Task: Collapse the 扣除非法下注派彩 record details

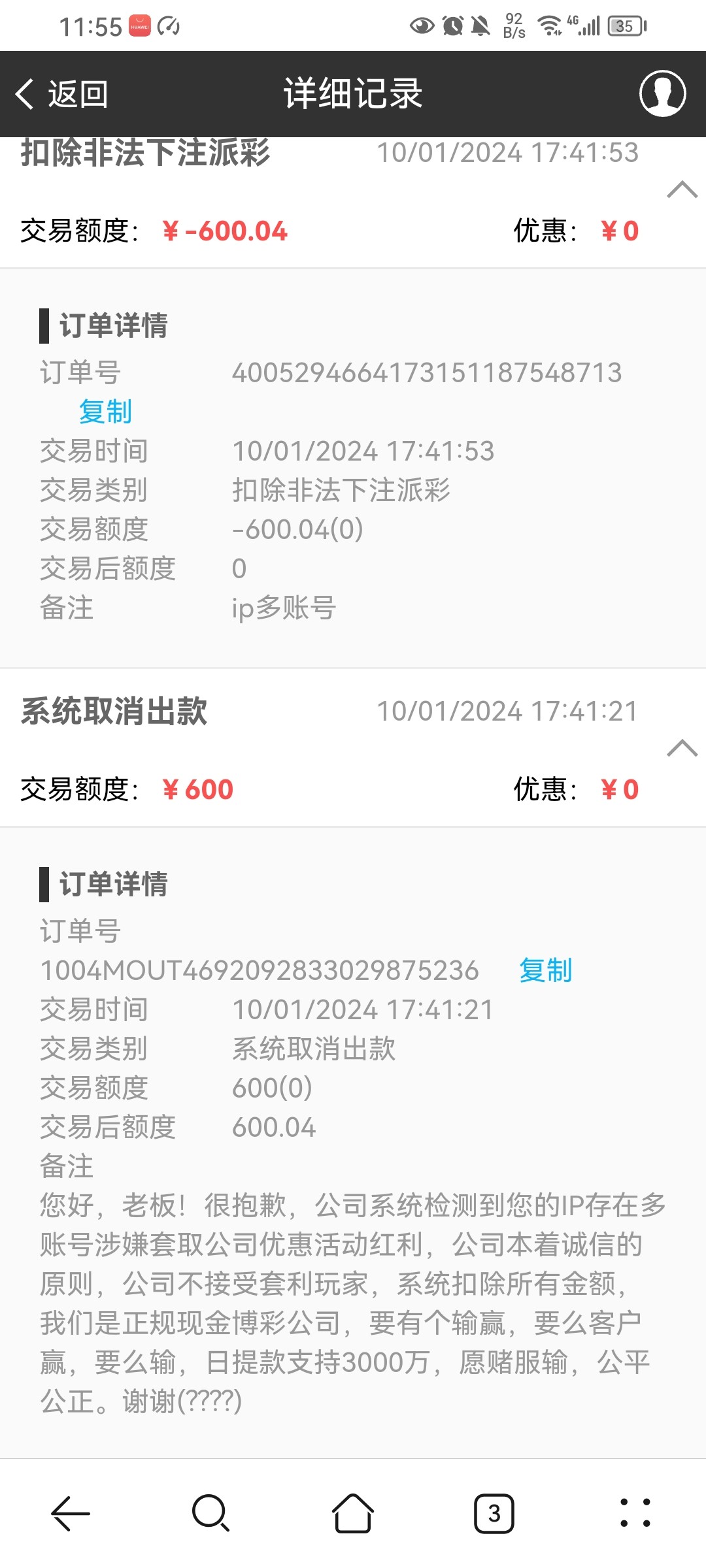Action: [682, 189]
